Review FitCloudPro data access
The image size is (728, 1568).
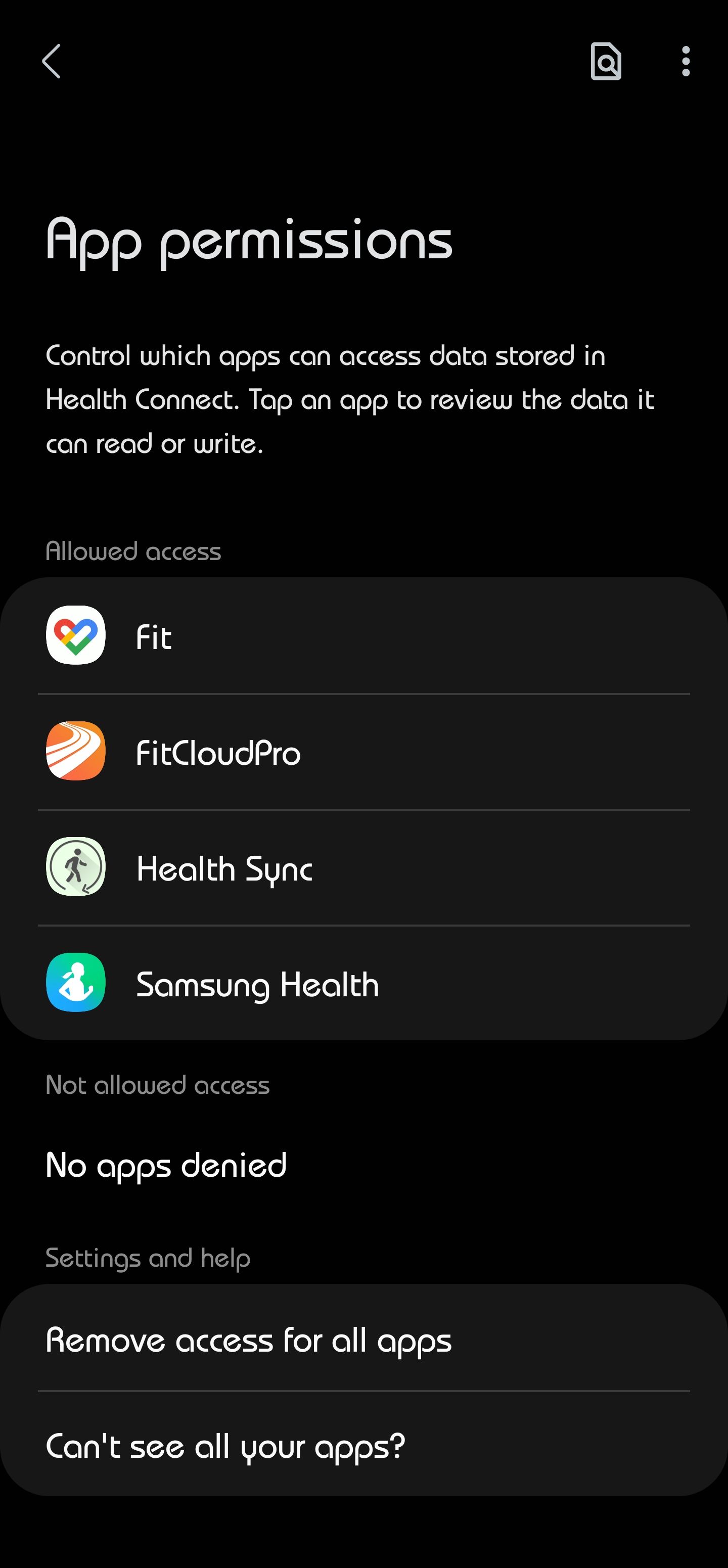pyautogui.click(x=364, y=752)
